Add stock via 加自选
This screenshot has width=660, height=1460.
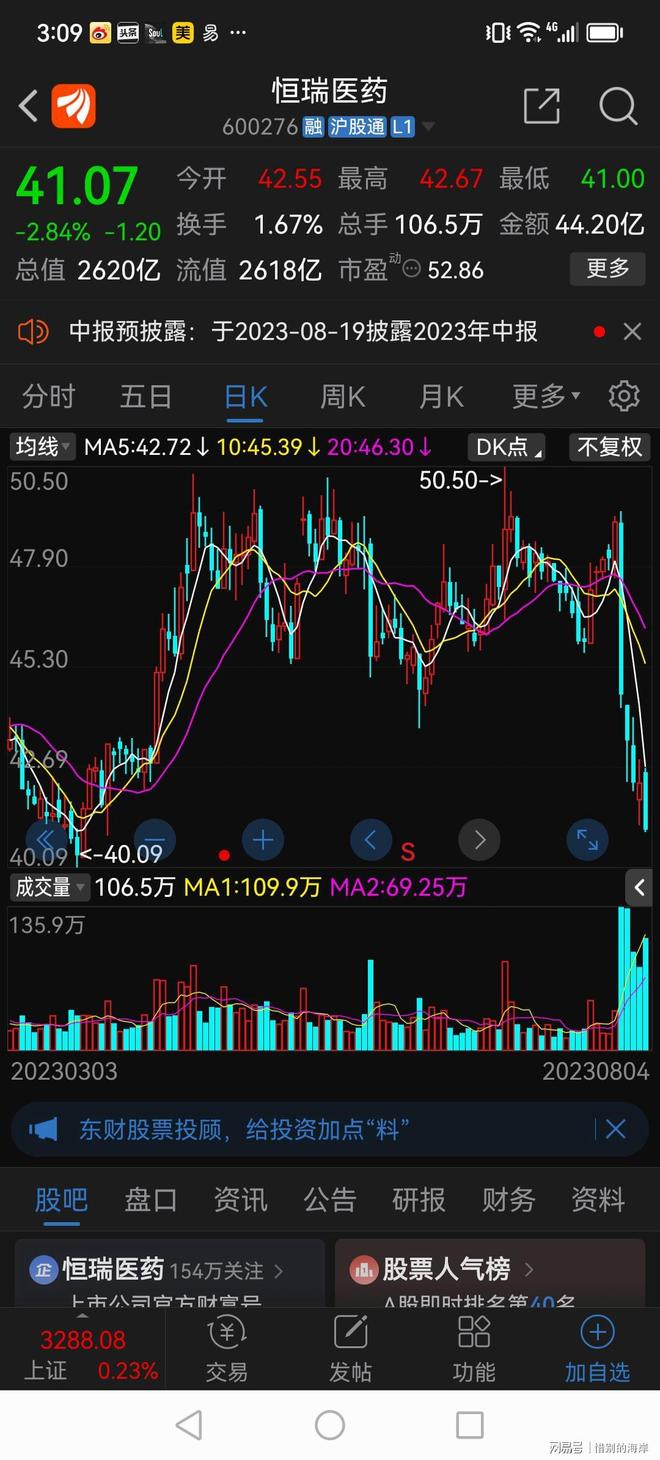pos(597,1348)
